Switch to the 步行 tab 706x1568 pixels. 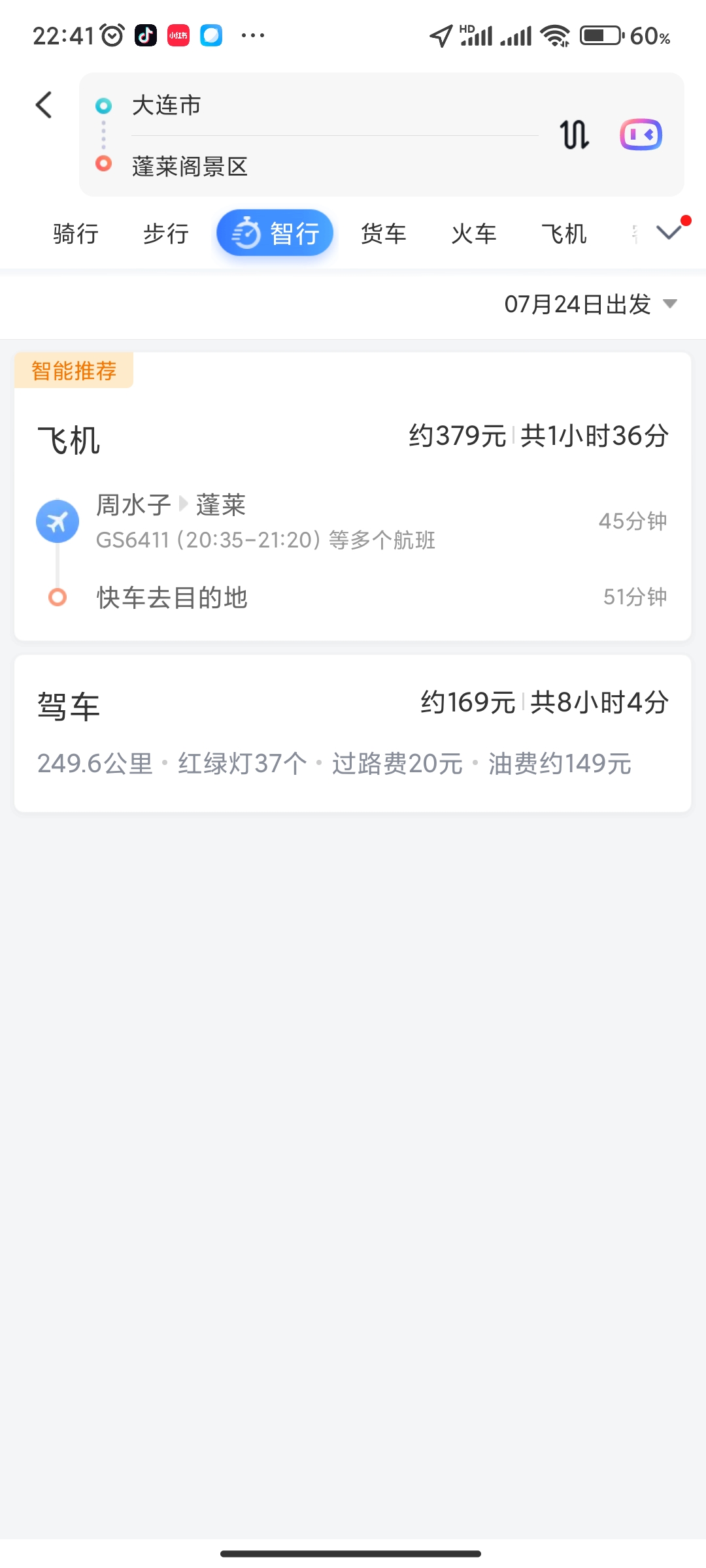166,233
